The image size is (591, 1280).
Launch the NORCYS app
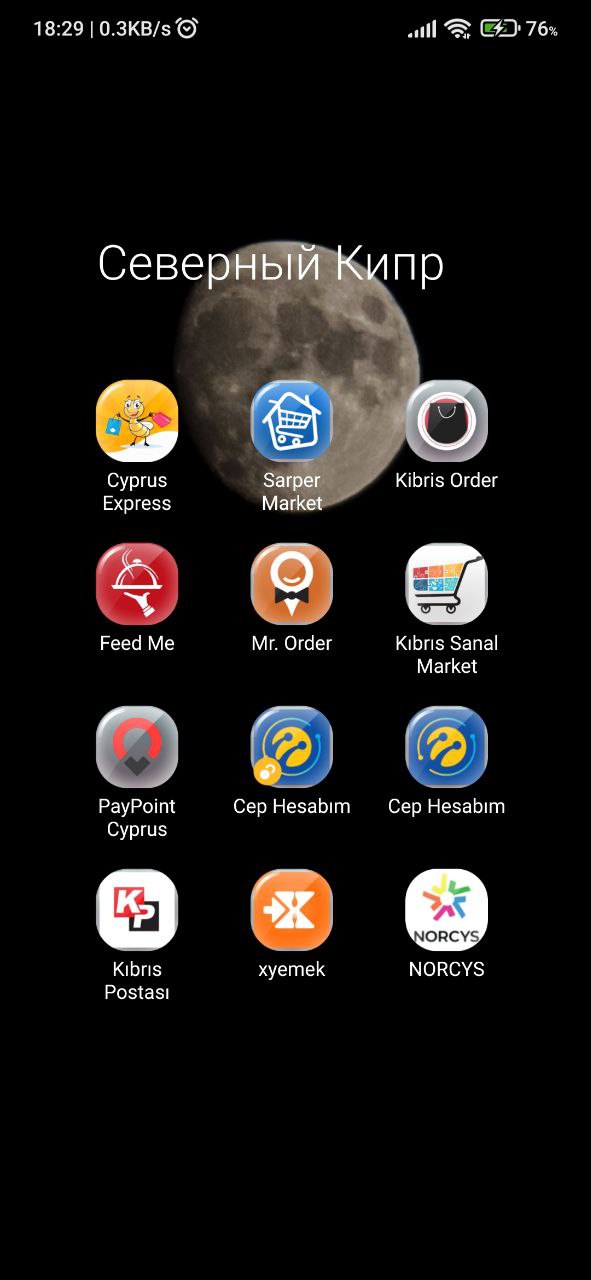pos(446,910)
